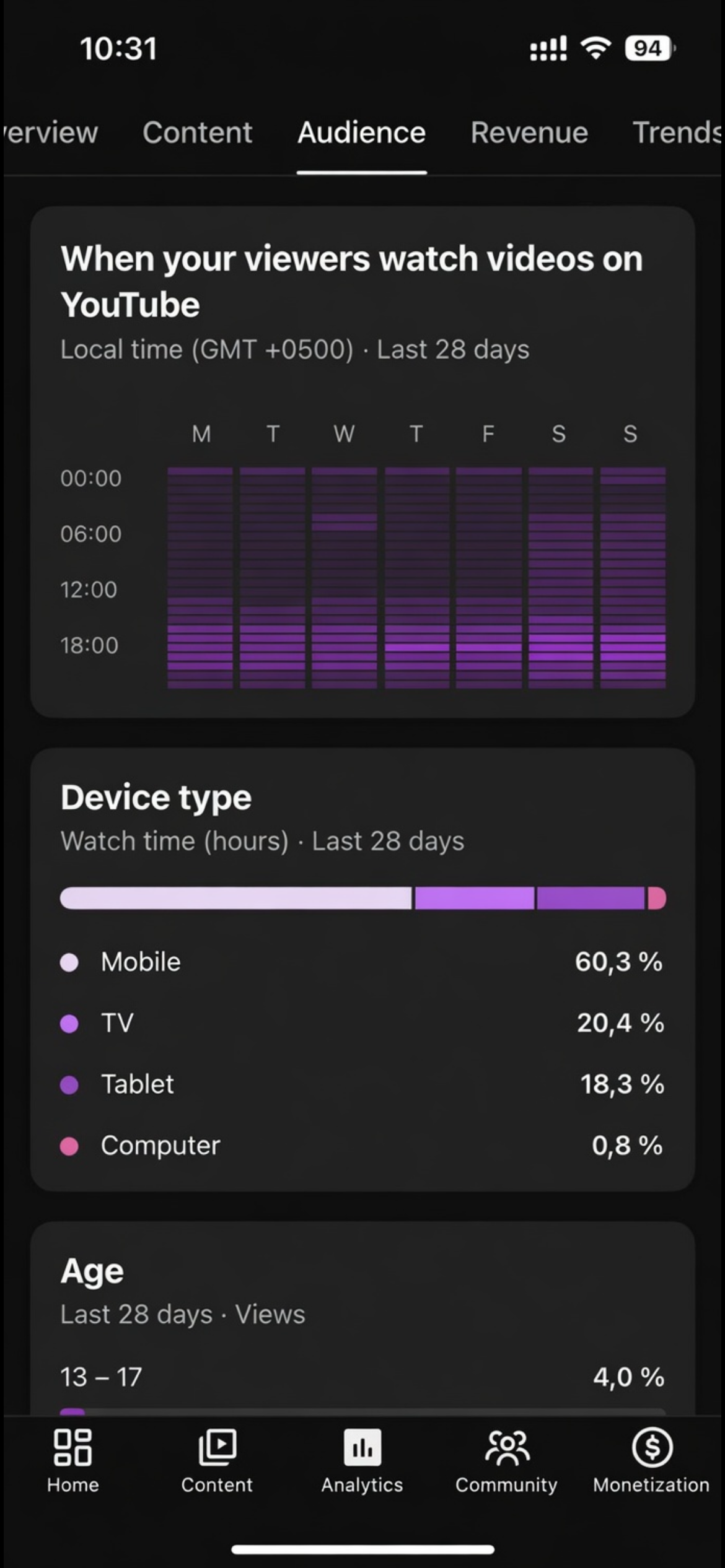Open the Community section
The width and height of the screenshot is (725, 1568).
pyautogui.click(x=506, y=1461)
